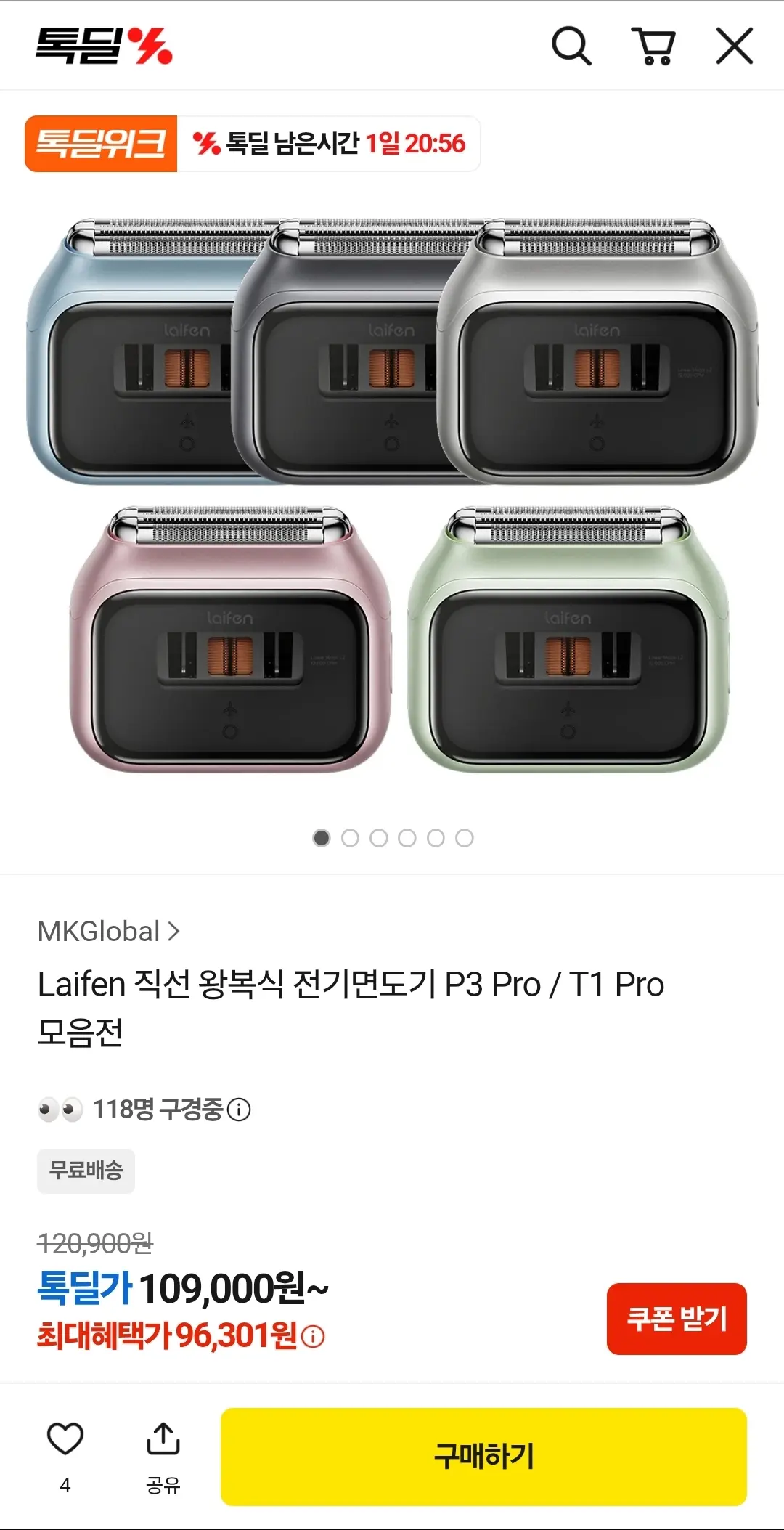
Task: Tap the yellow 구매하기 button
Action: coord(483,1457)
